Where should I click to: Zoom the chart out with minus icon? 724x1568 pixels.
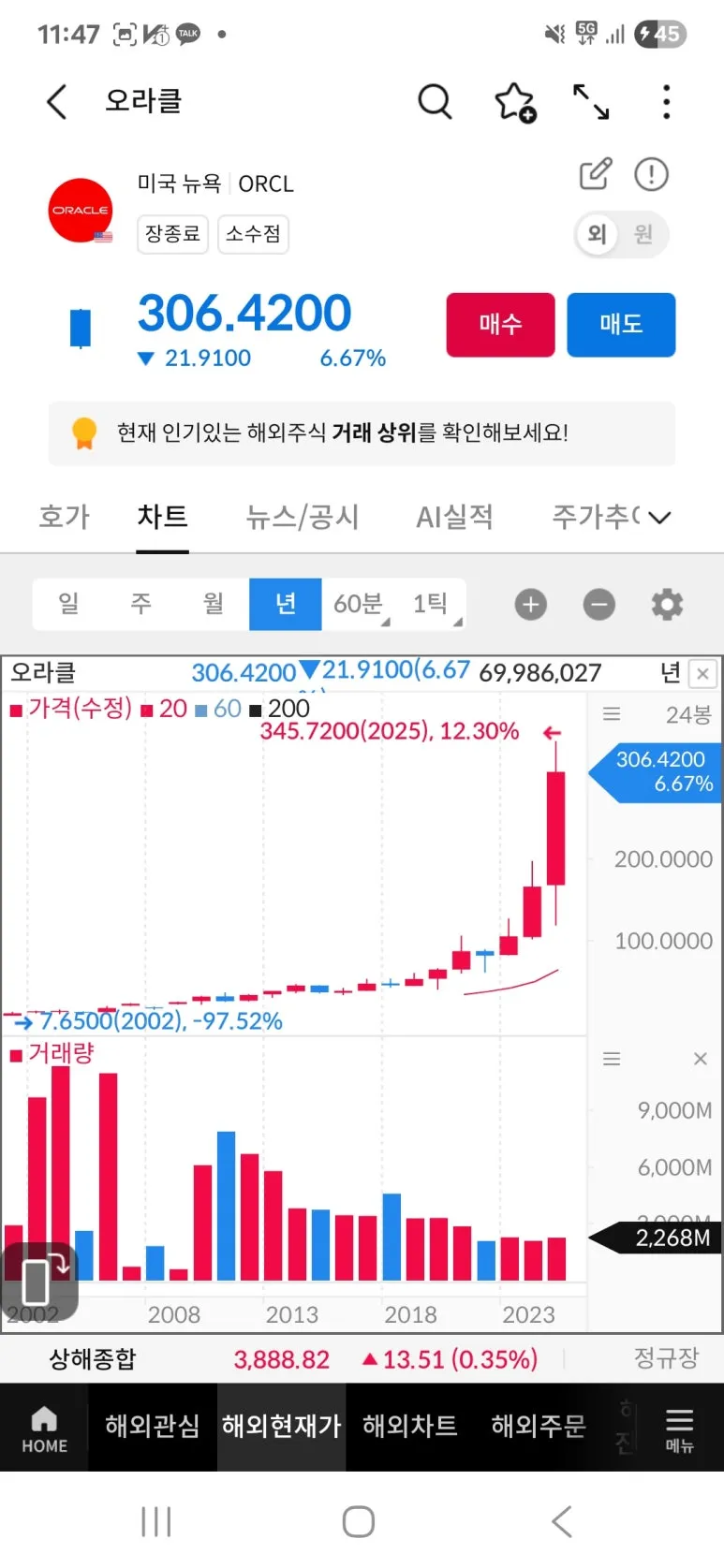pyautogui.click(x=598, y=604)
